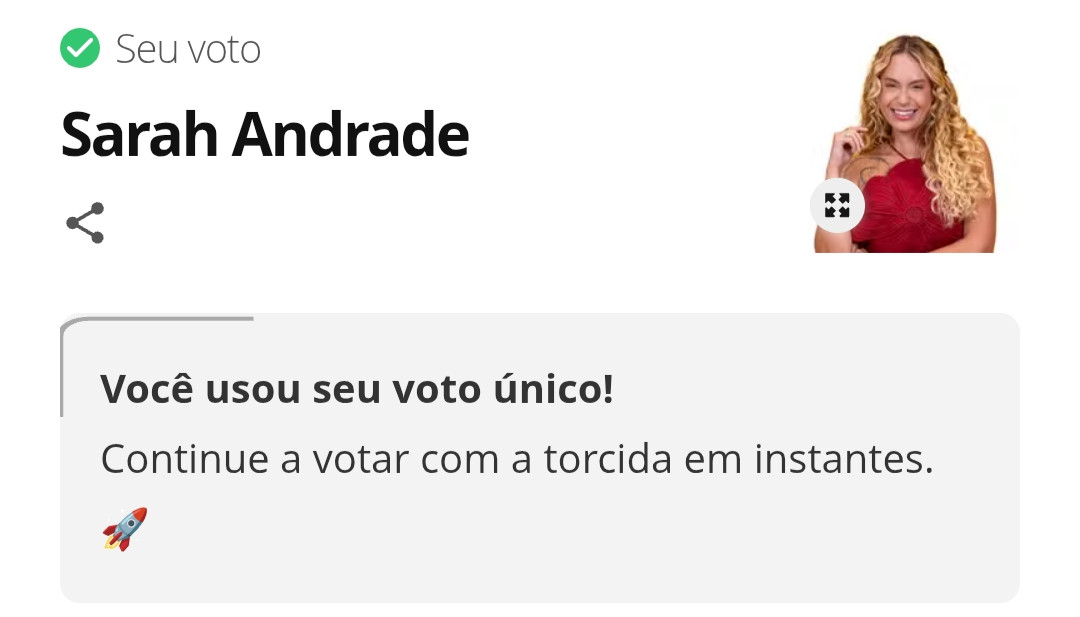Expand Sarah Andrade's photo
Image resolution: width=1080 pixels, height=617 pixels.
click(x=837, y=206)
